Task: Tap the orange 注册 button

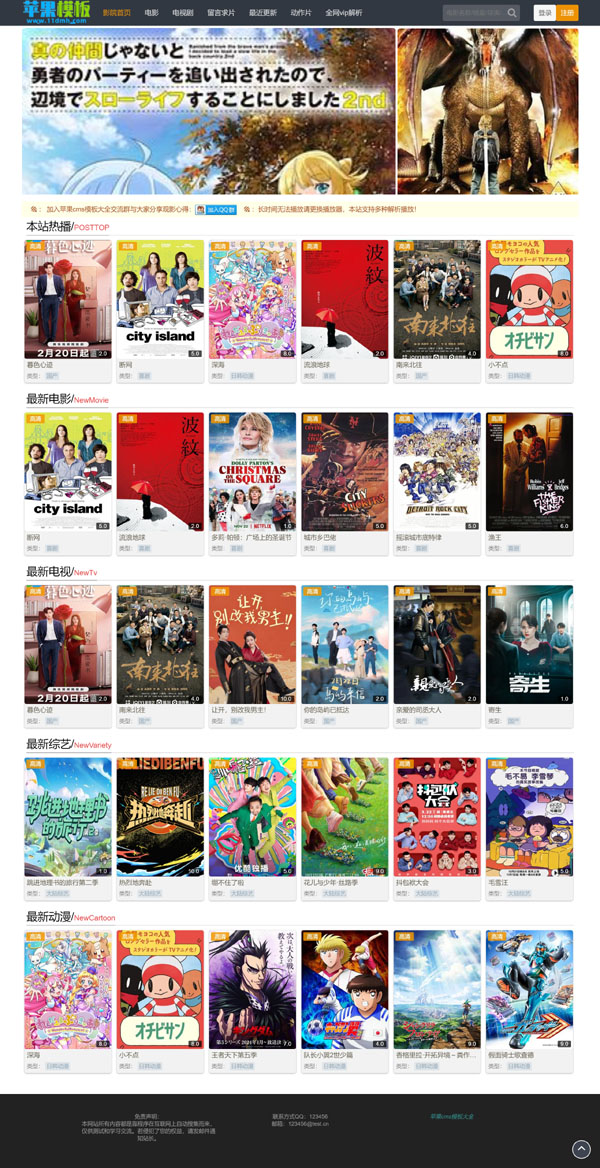Action: (x=567, y=13)
